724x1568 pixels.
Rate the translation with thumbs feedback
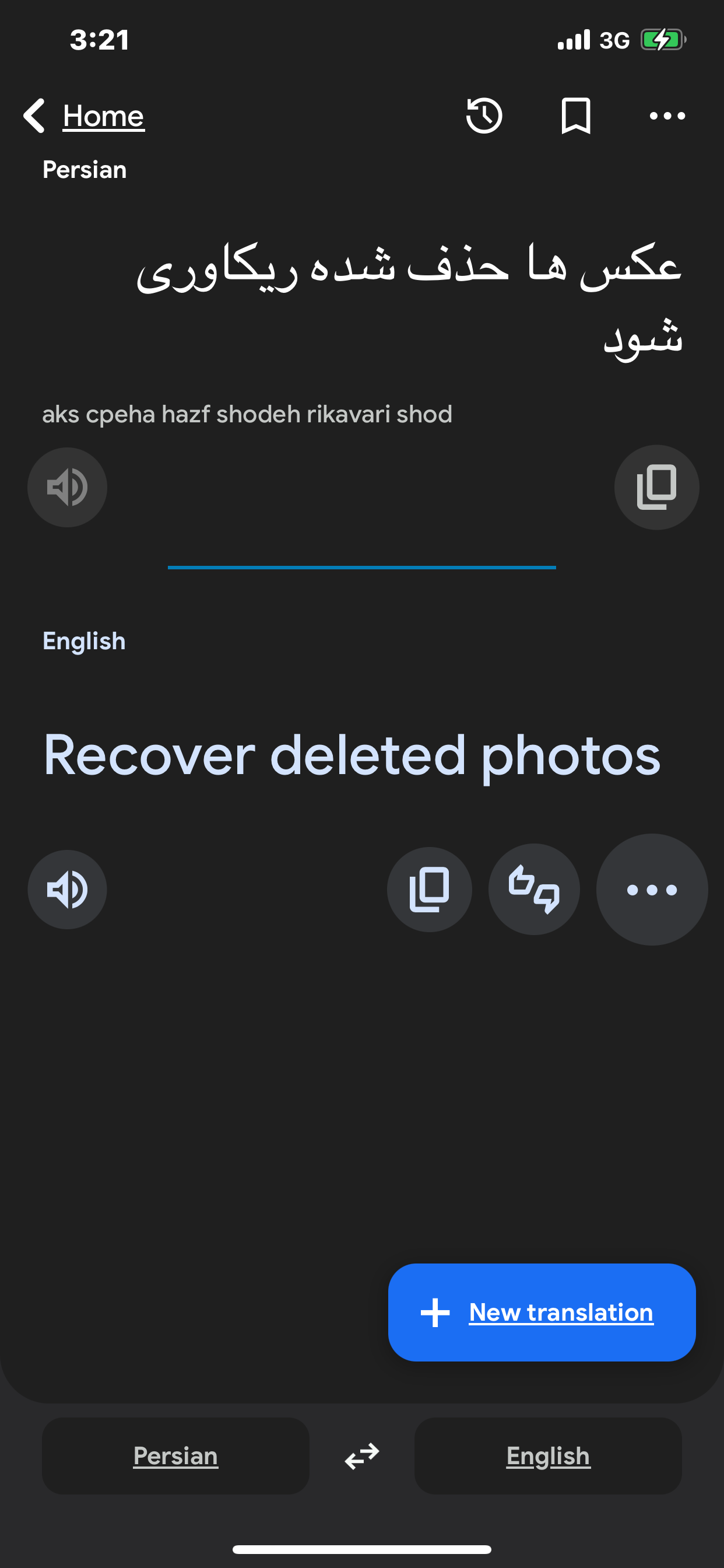pos(534,890)
